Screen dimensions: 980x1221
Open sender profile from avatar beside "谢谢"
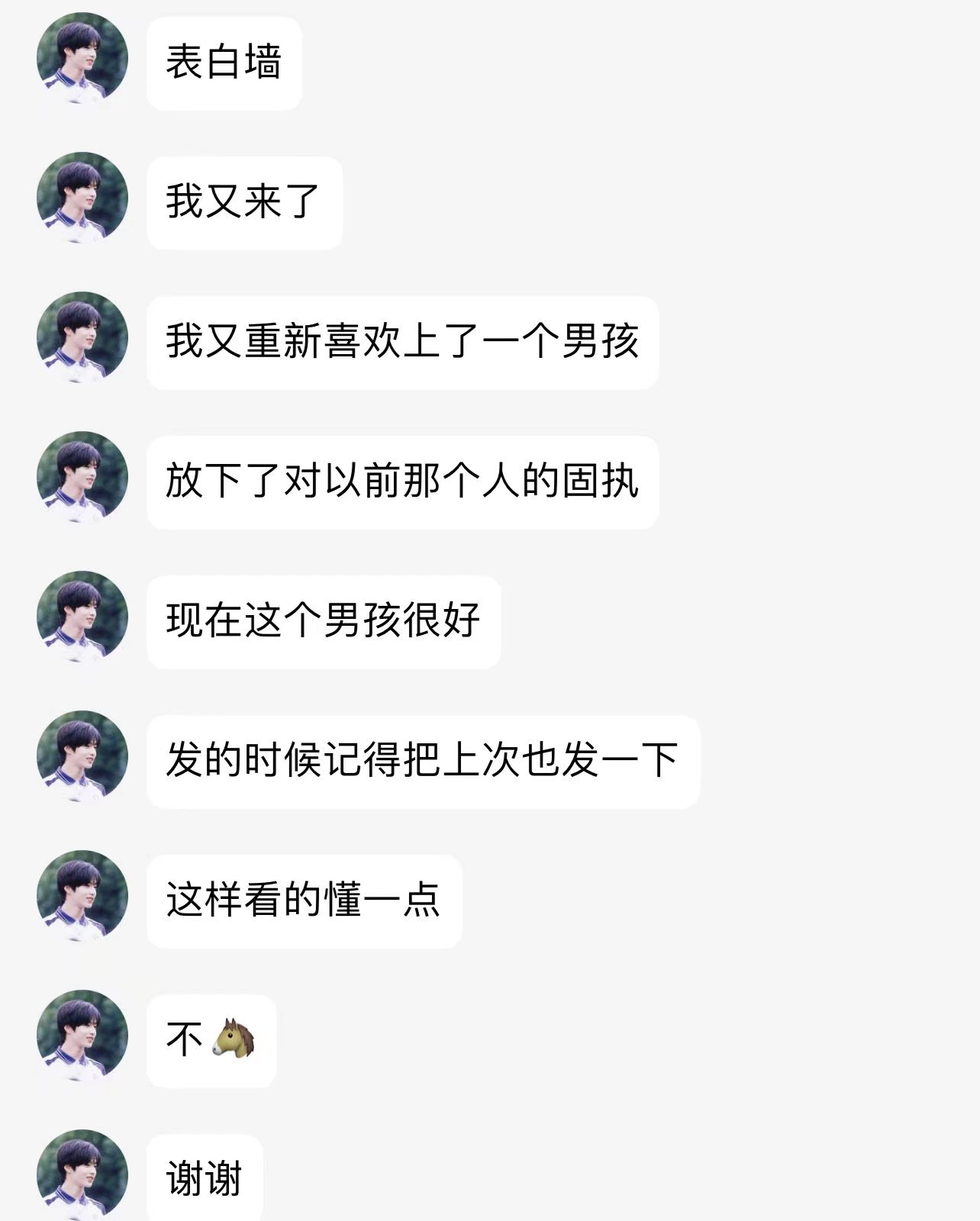click(x=82, y=1175)
